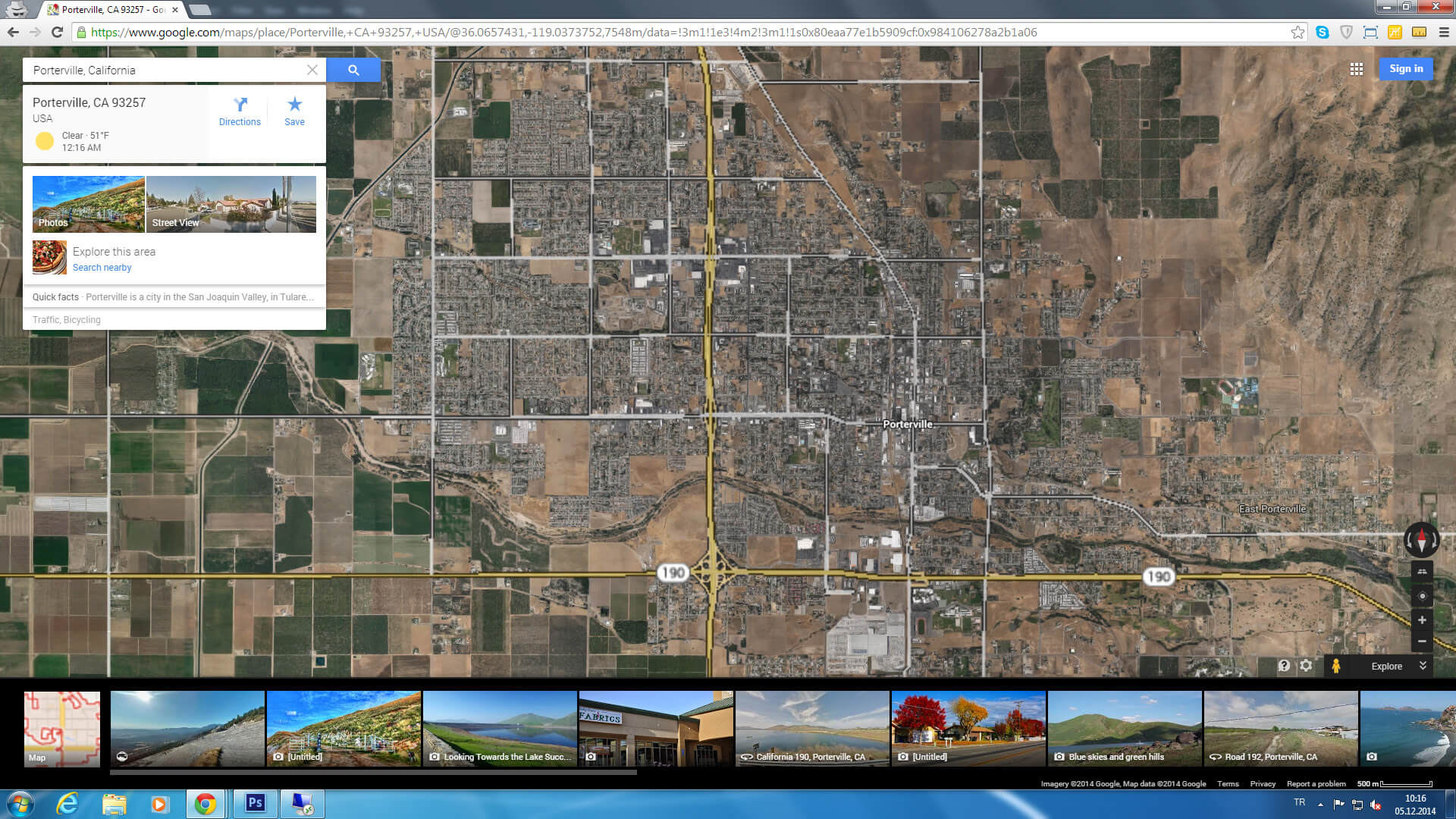
Task: Get Directions to Porterville
Action: tap(240, 111)
